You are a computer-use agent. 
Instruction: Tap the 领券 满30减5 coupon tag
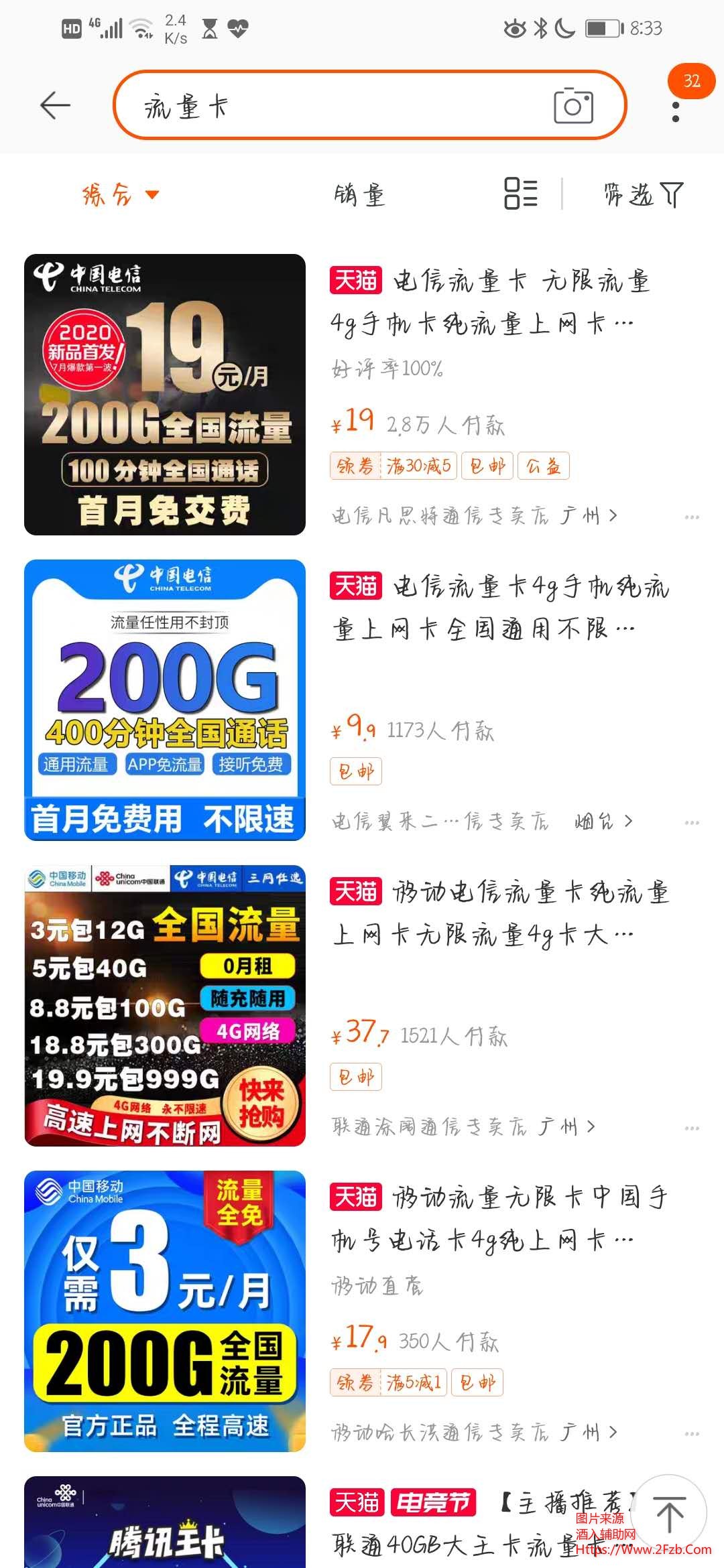(394, 466)
